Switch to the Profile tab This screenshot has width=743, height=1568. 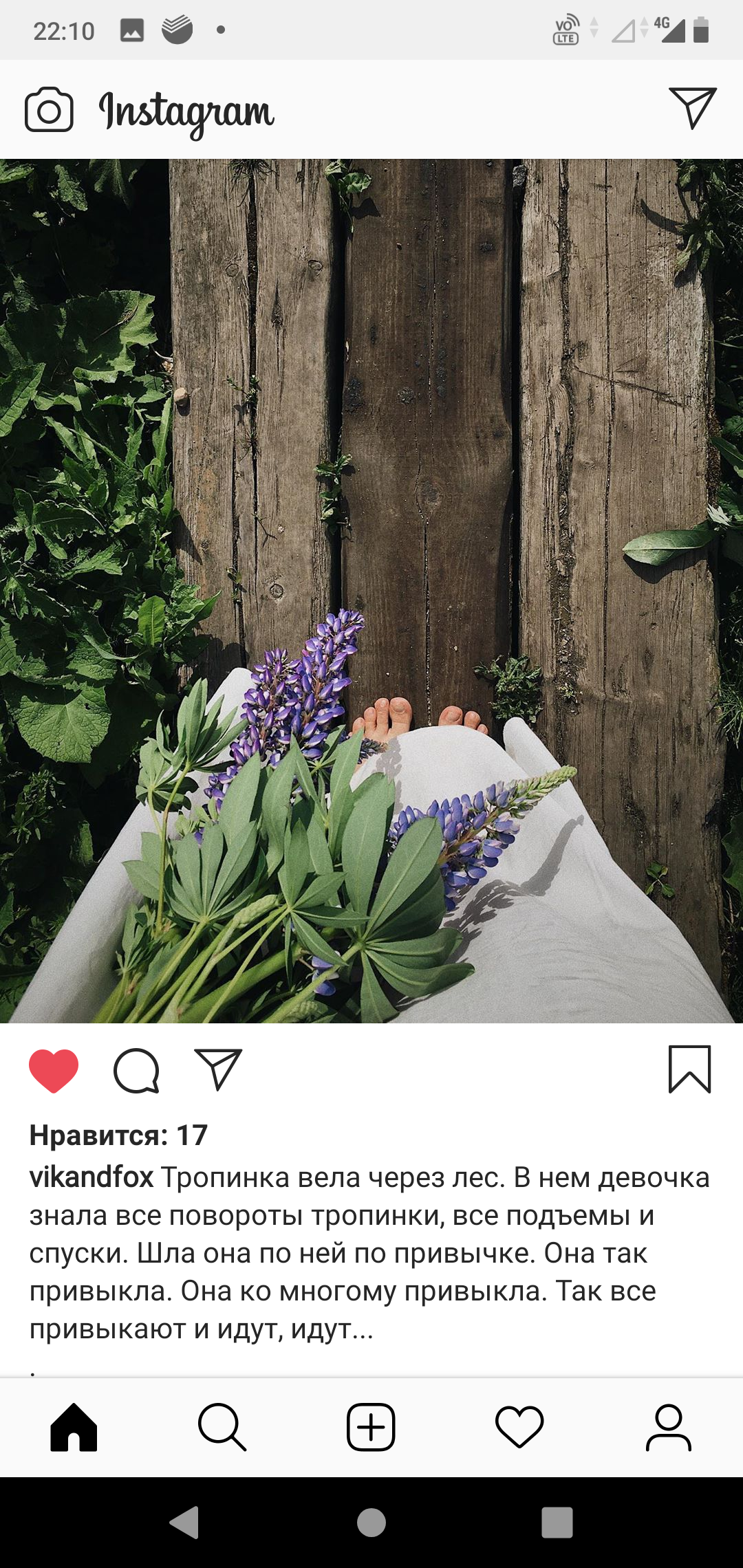(668, 1428)
